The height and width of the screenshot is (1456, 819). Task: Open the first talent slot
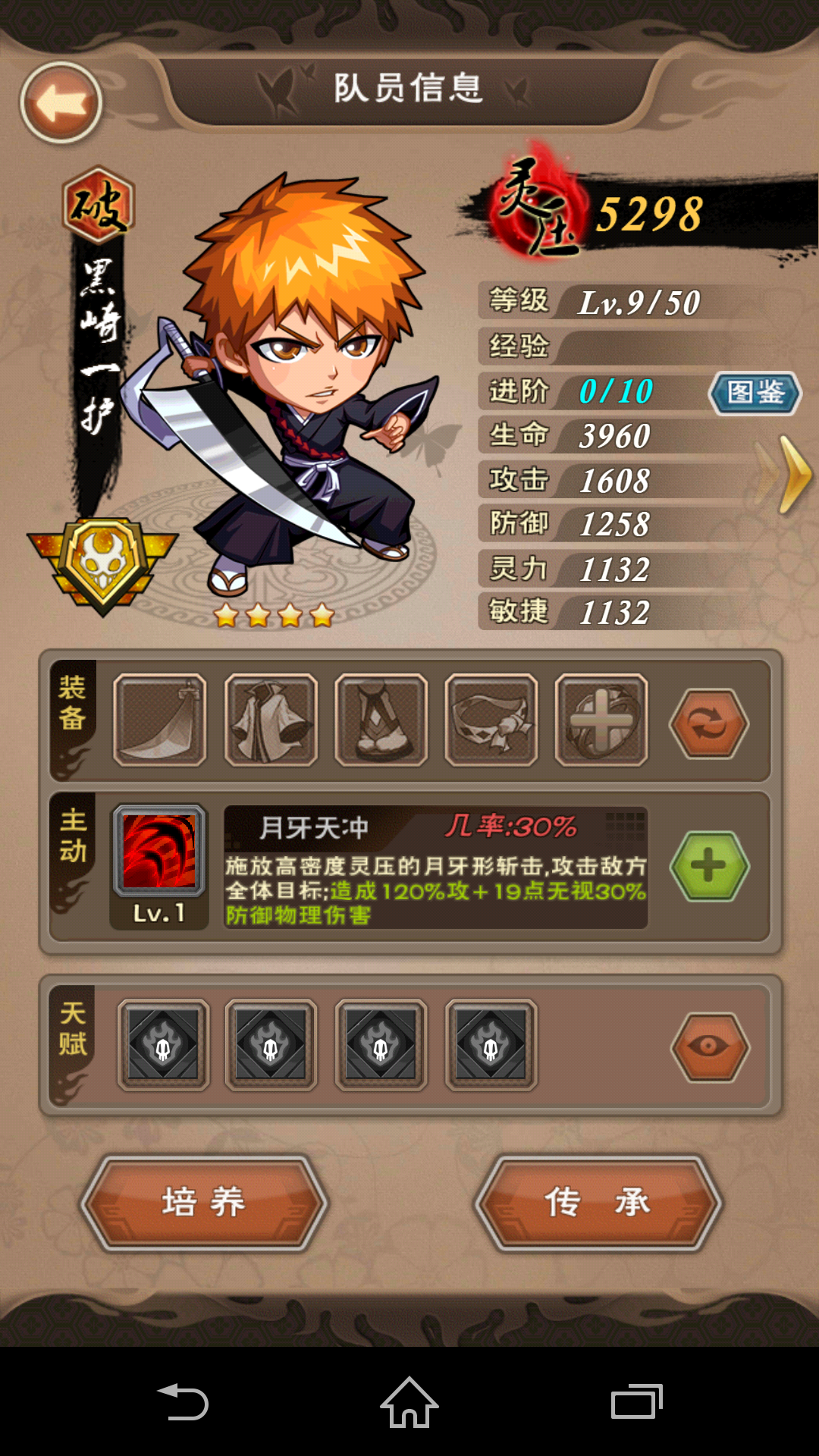163,1045
